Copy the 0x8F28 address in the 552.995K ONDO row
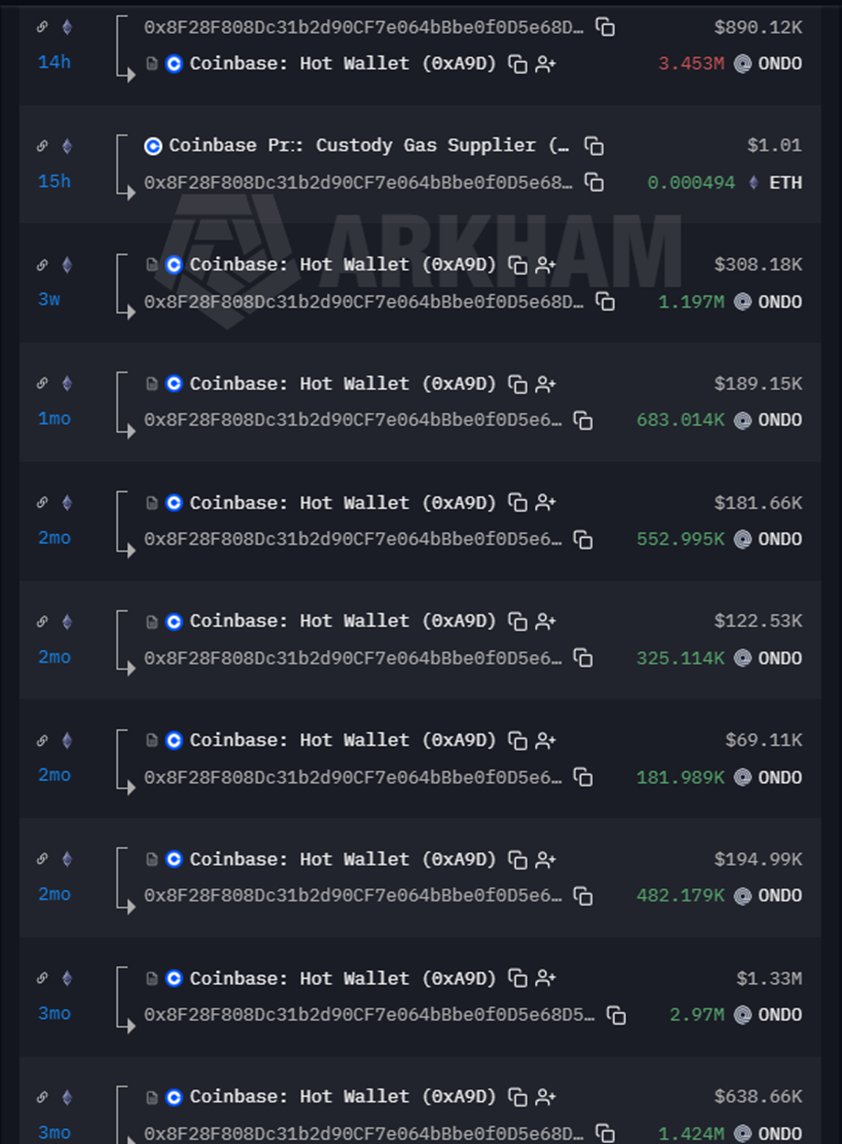Viewport: 842px width, 1144px height. pos(583,540)
